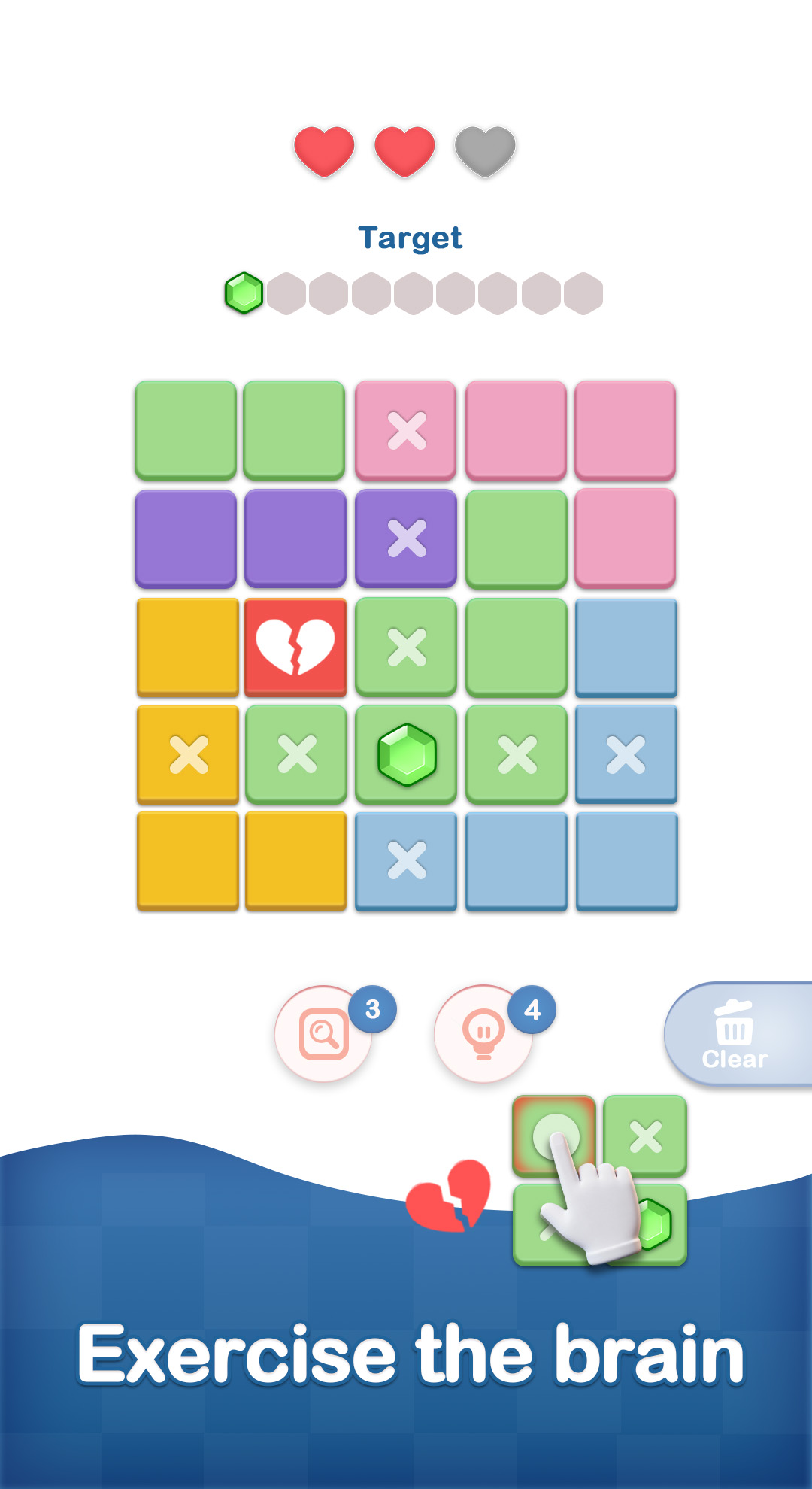Image resolution: width=812 pixels, height=1489 pixels.
Task: Tap the second red heart life
Action: [x=404, y=150]
